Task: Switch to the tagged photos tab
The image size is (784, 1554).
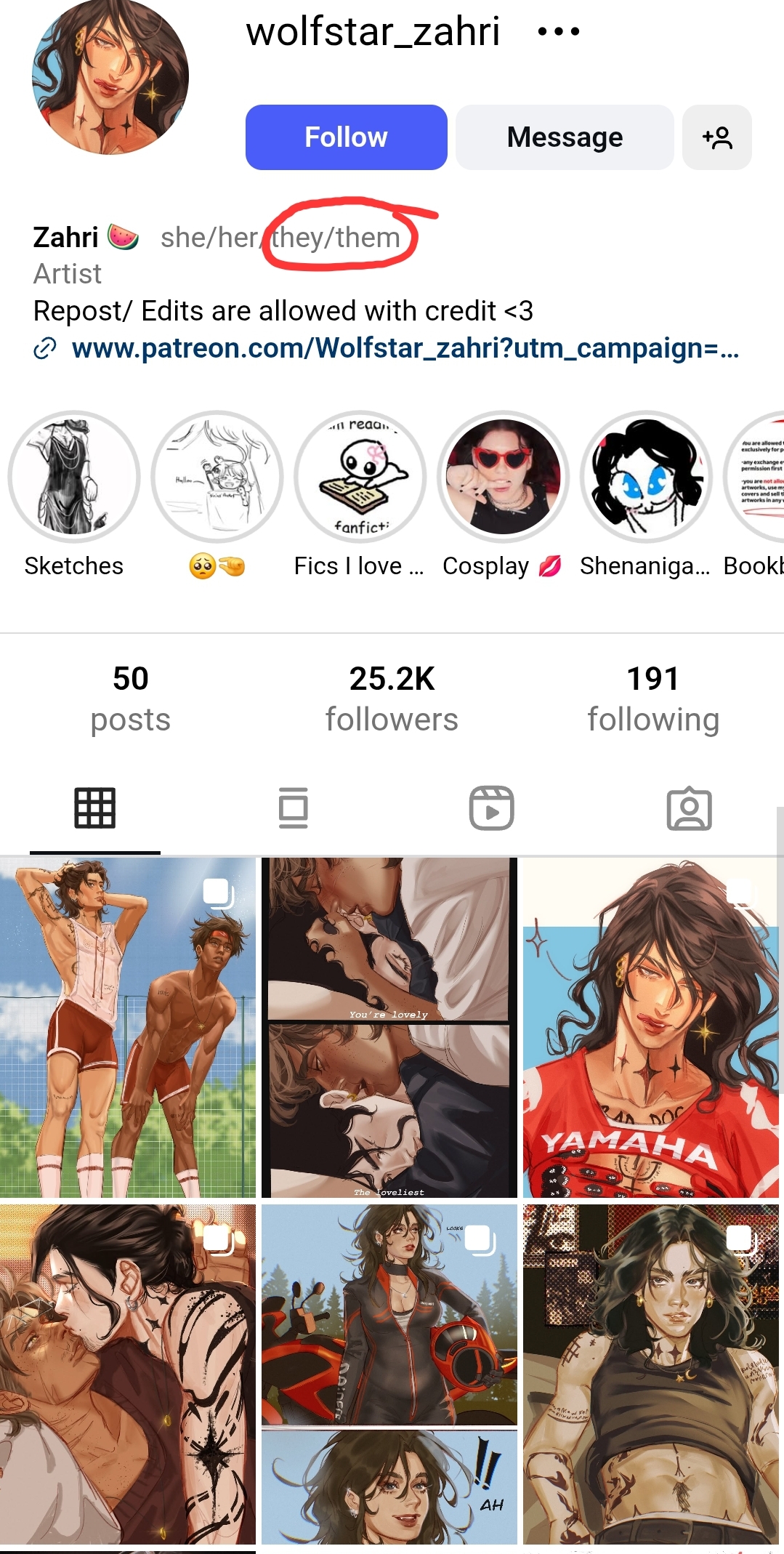Action: pos(690,808)
